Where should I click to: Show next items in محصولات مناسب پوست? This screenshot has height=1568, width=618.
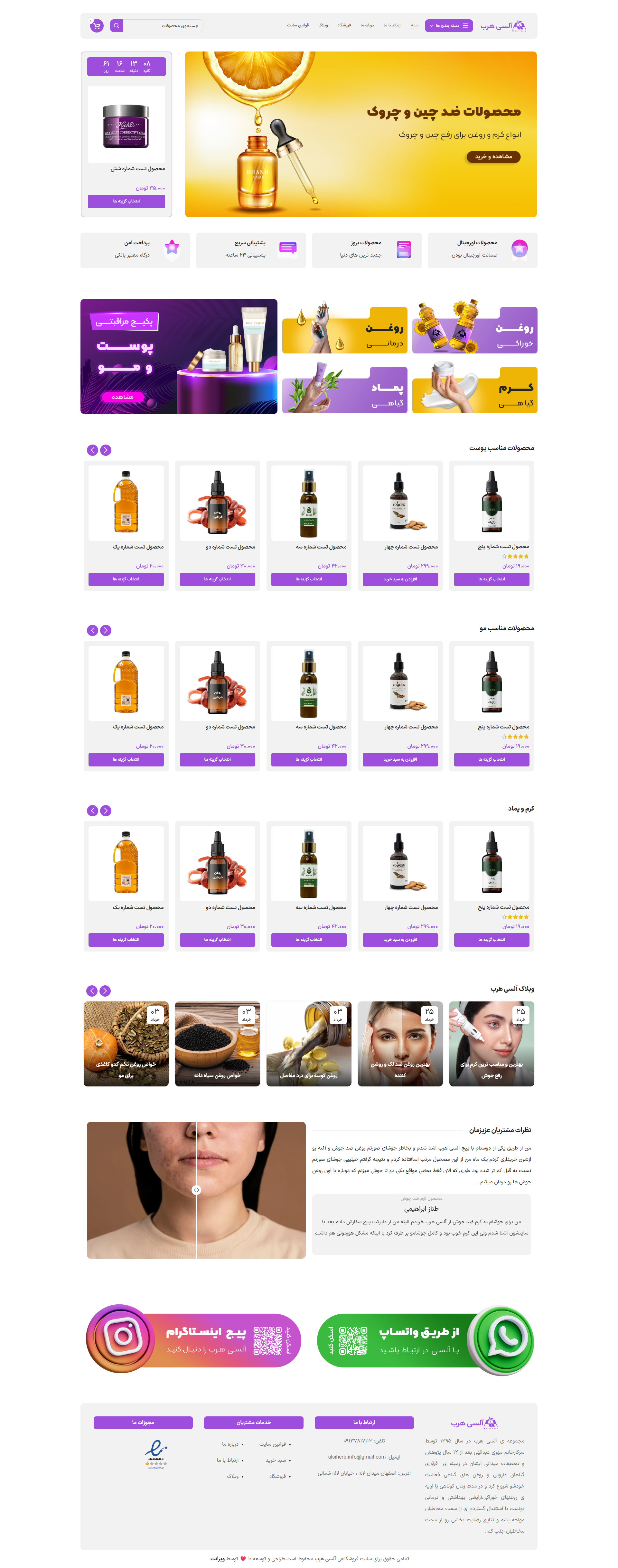(93, 450)
